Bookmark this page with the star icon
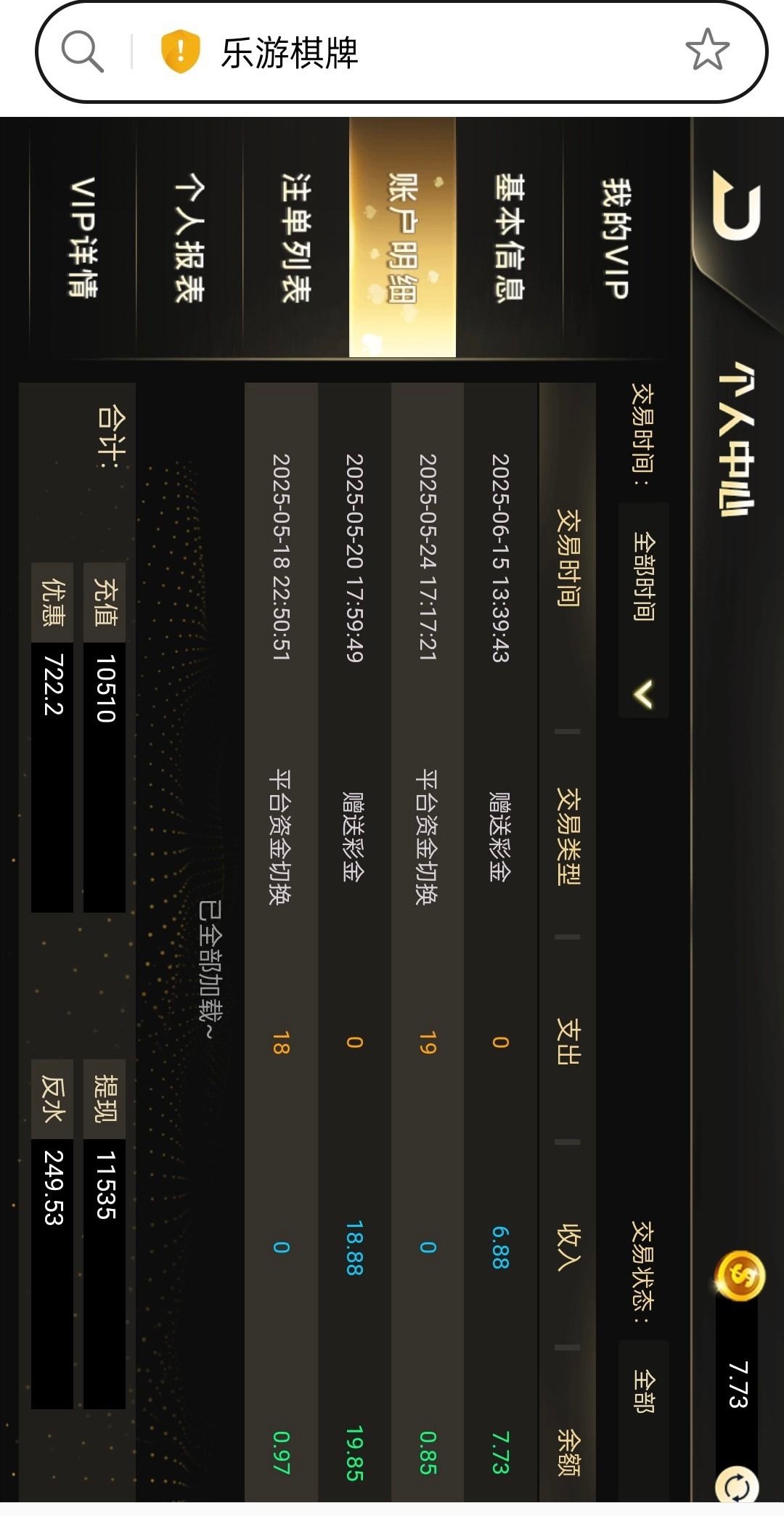 706,50
